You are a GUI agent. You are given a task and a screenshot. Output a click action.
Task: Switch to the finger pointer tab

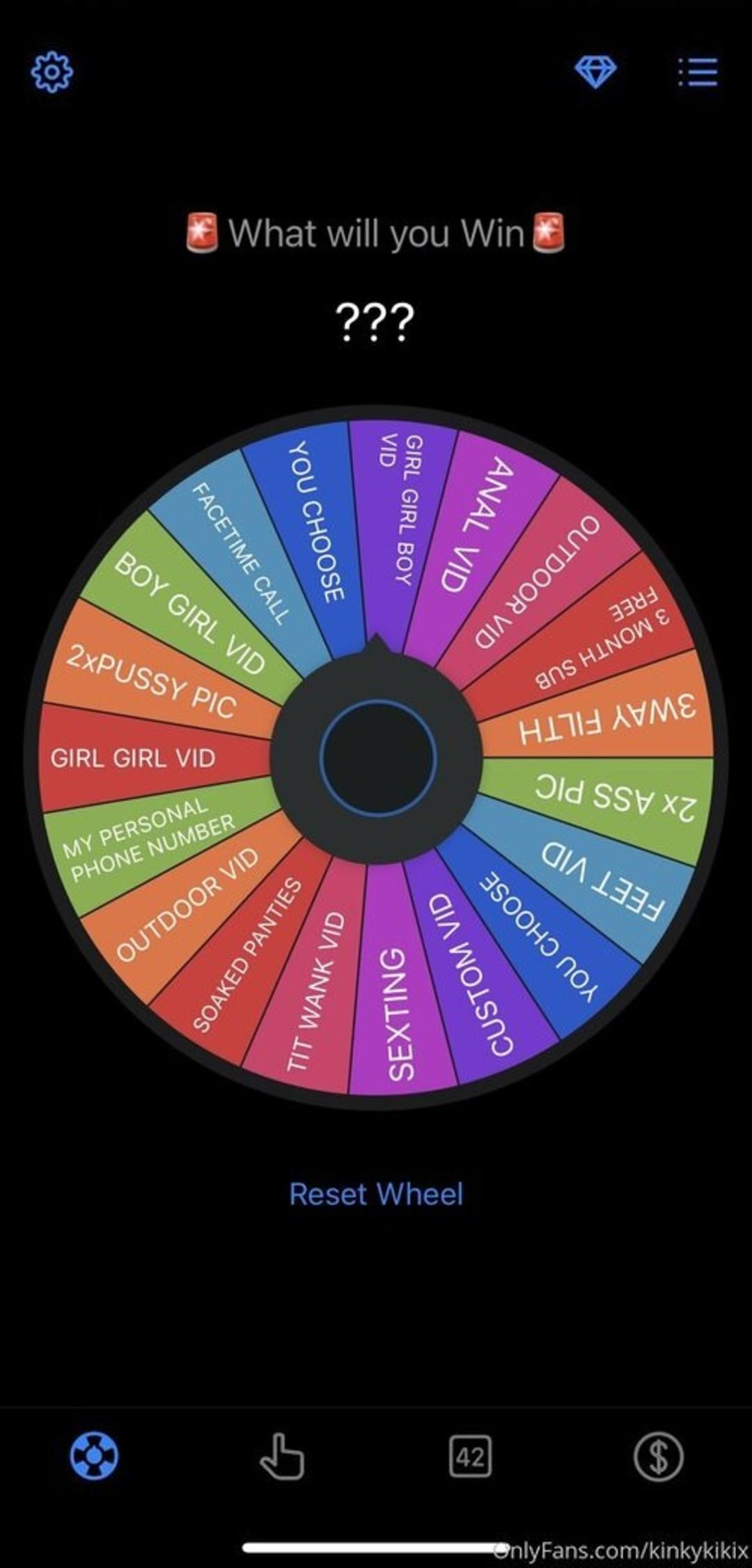pyautogui.click(x=282, y=1456)
